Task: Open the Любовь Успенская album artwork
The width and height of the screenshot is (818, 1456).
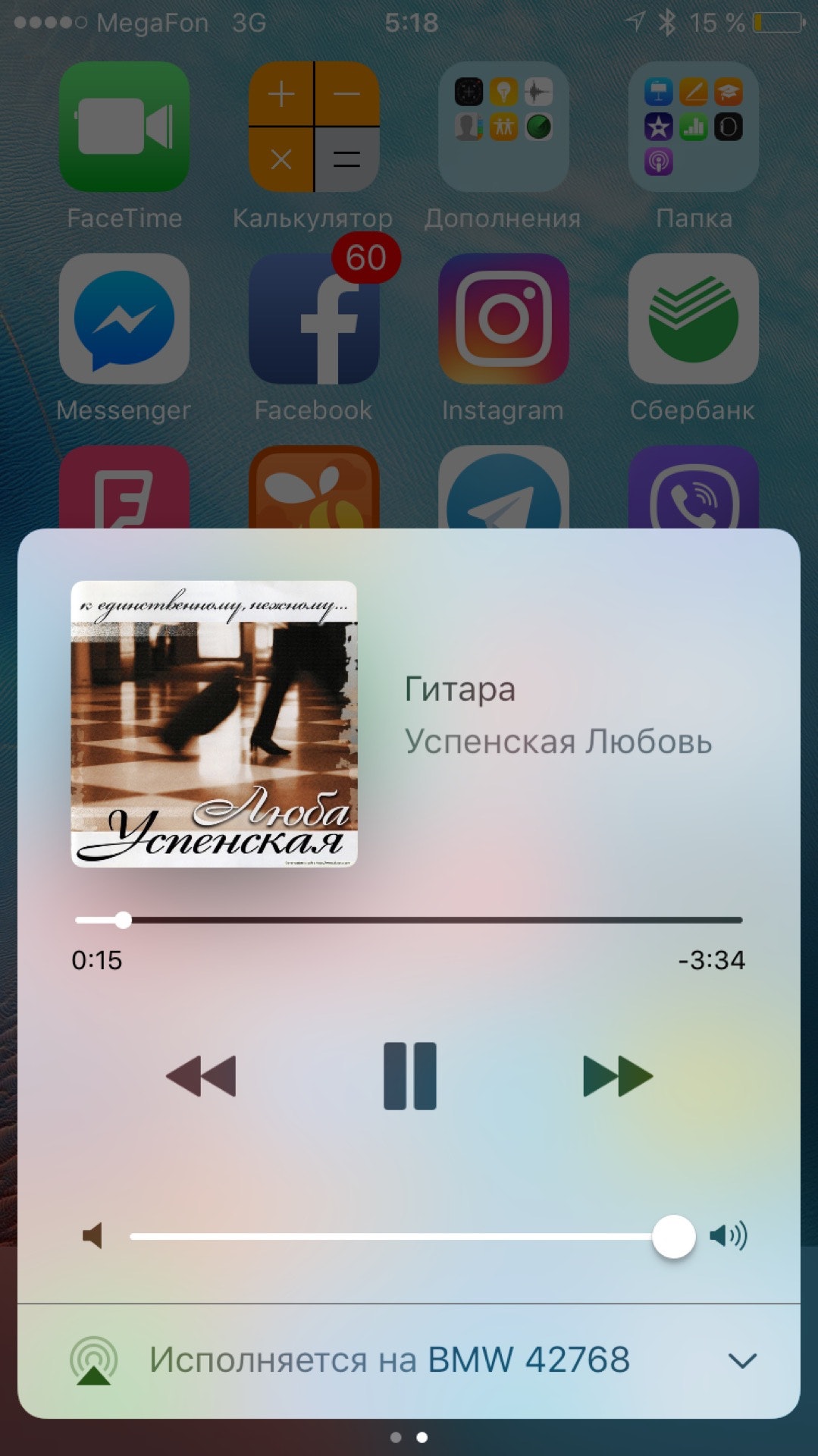Action: click(x=214, y=723)
